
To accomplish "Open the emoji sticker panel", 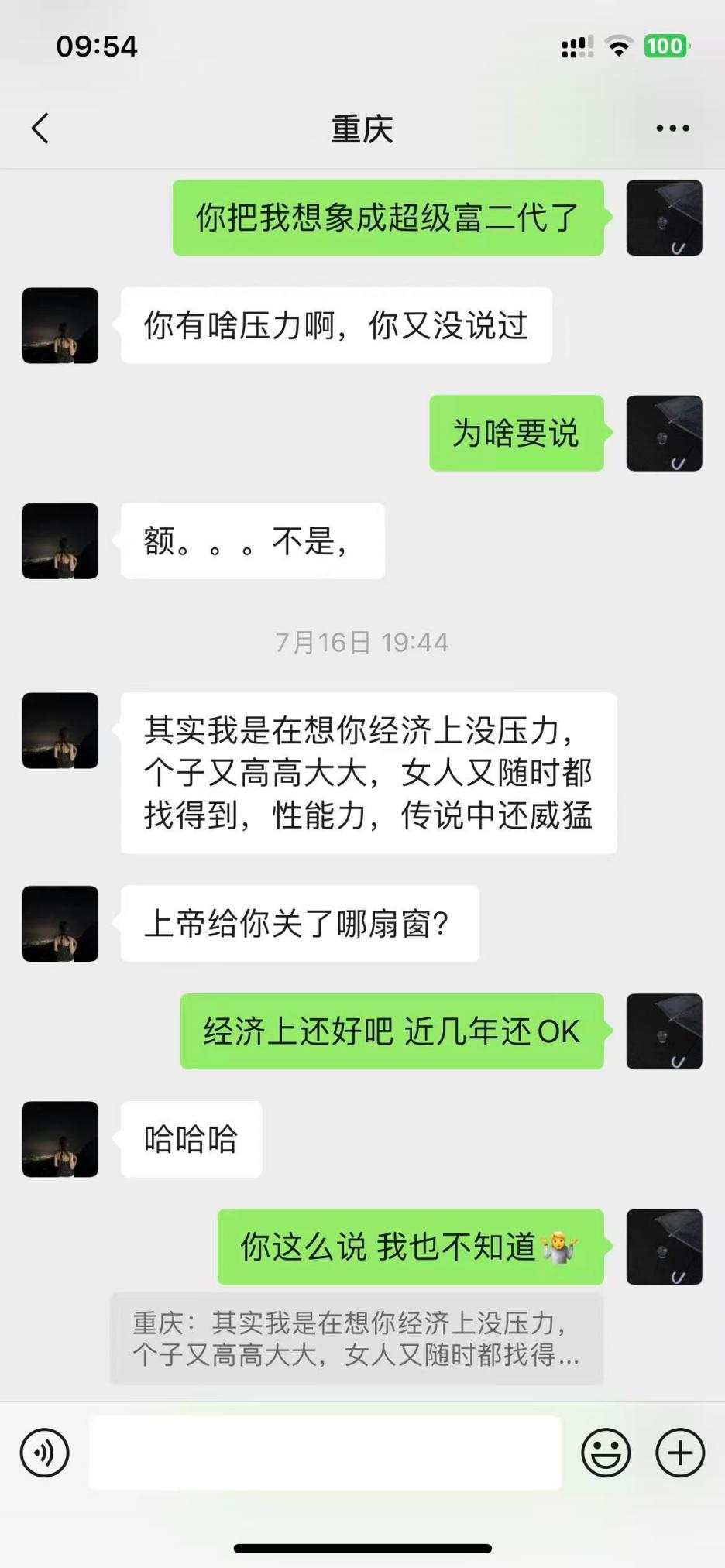I will (x=606, y=1453).
